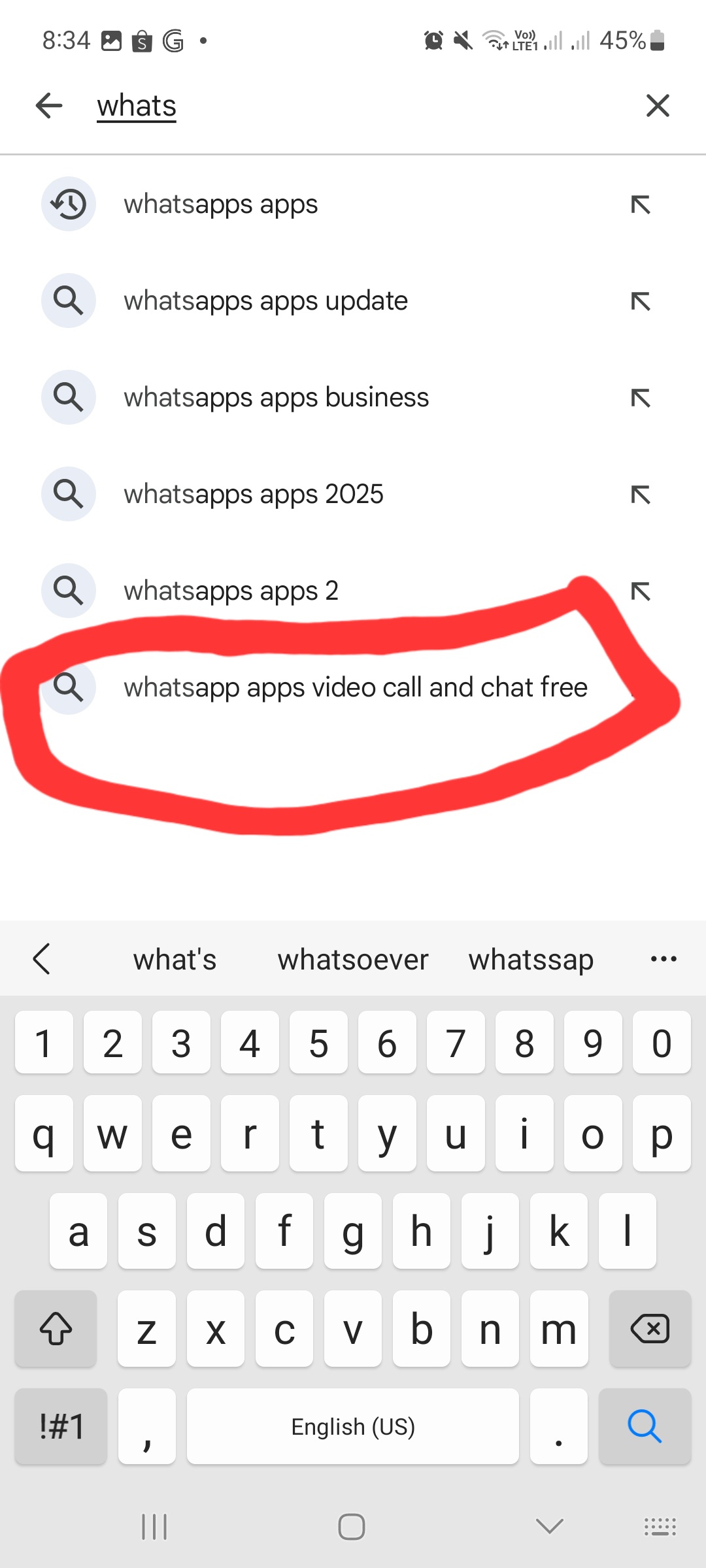Viewport: 706px width, 1568px height.
Task: Delete a character with the backspace key
Action: [x=650, y=1329]
